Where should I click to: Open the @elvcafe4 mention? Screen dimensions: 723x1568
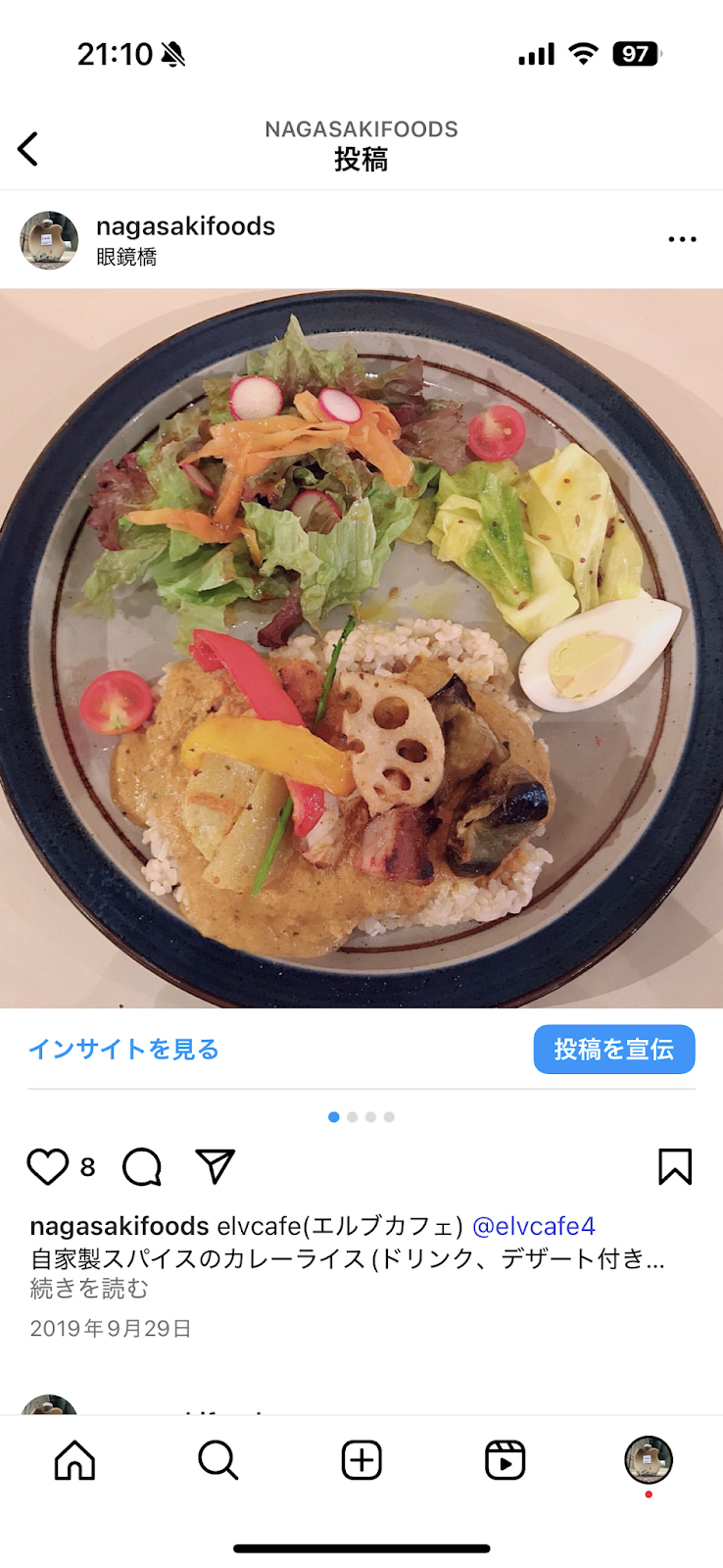[x=533, y=1226]
